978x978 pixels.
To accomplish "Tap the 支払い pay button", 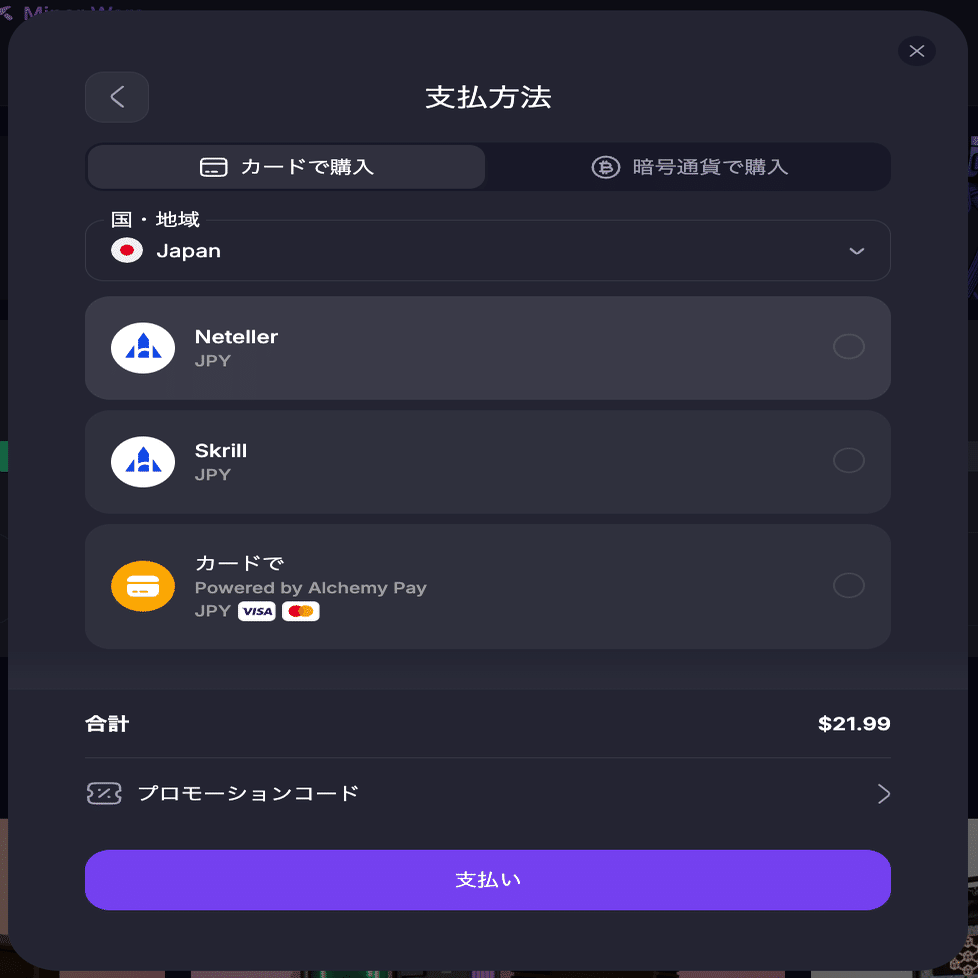I will click(x=487, y=880).
